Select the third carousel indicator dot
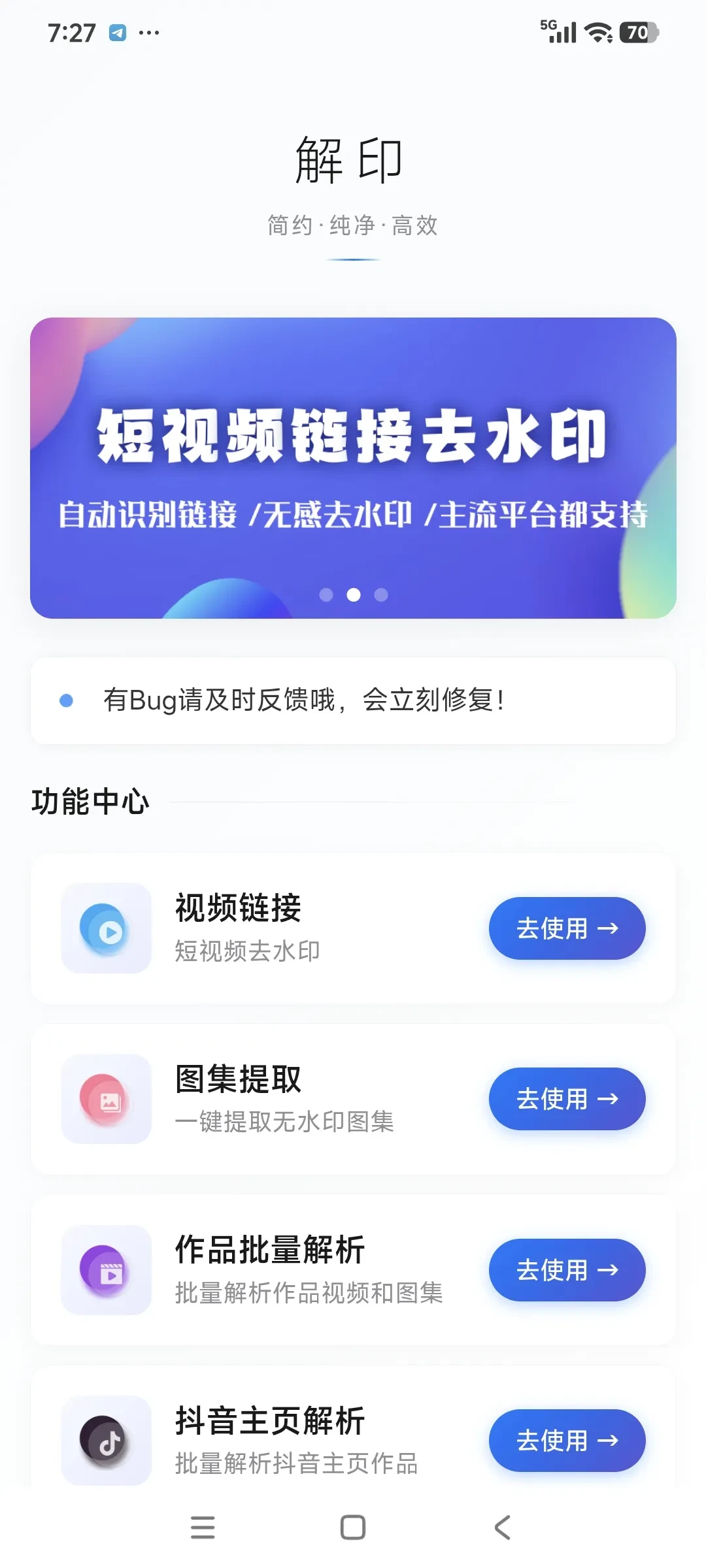 pyautogui.click(x=381, y=595)
